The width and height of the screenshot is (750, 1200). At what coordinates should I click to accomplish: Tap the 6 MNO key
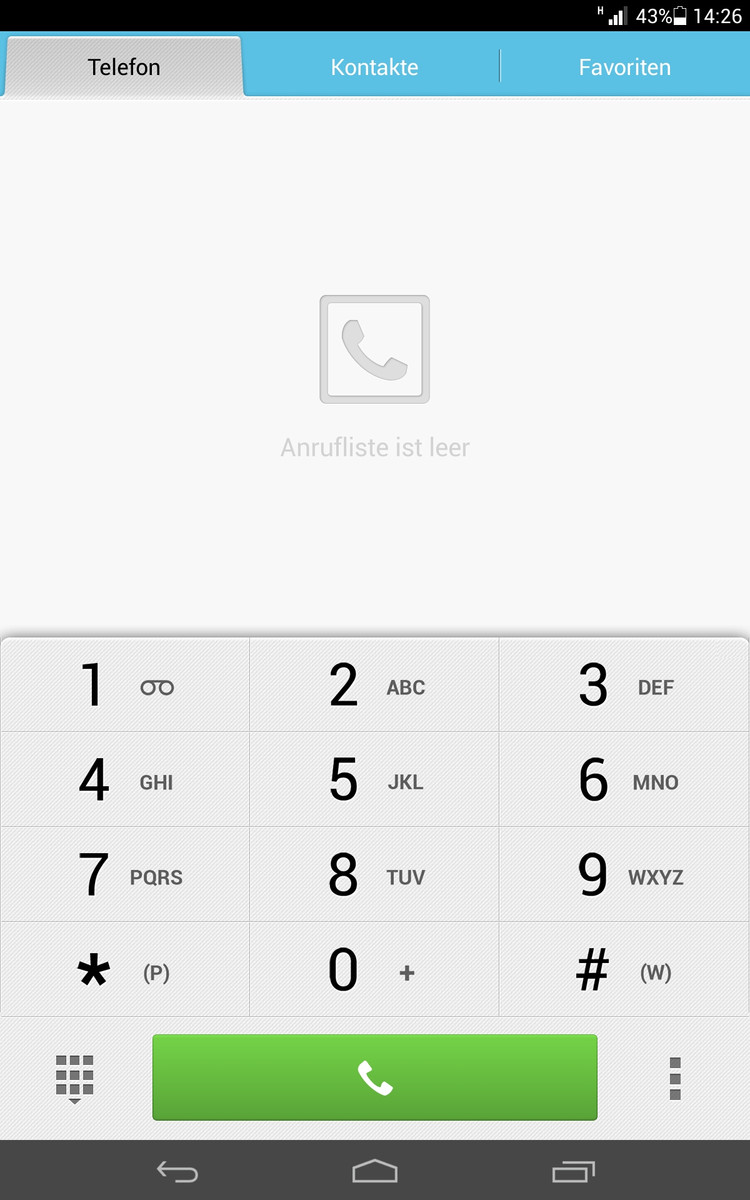(625, 779)
